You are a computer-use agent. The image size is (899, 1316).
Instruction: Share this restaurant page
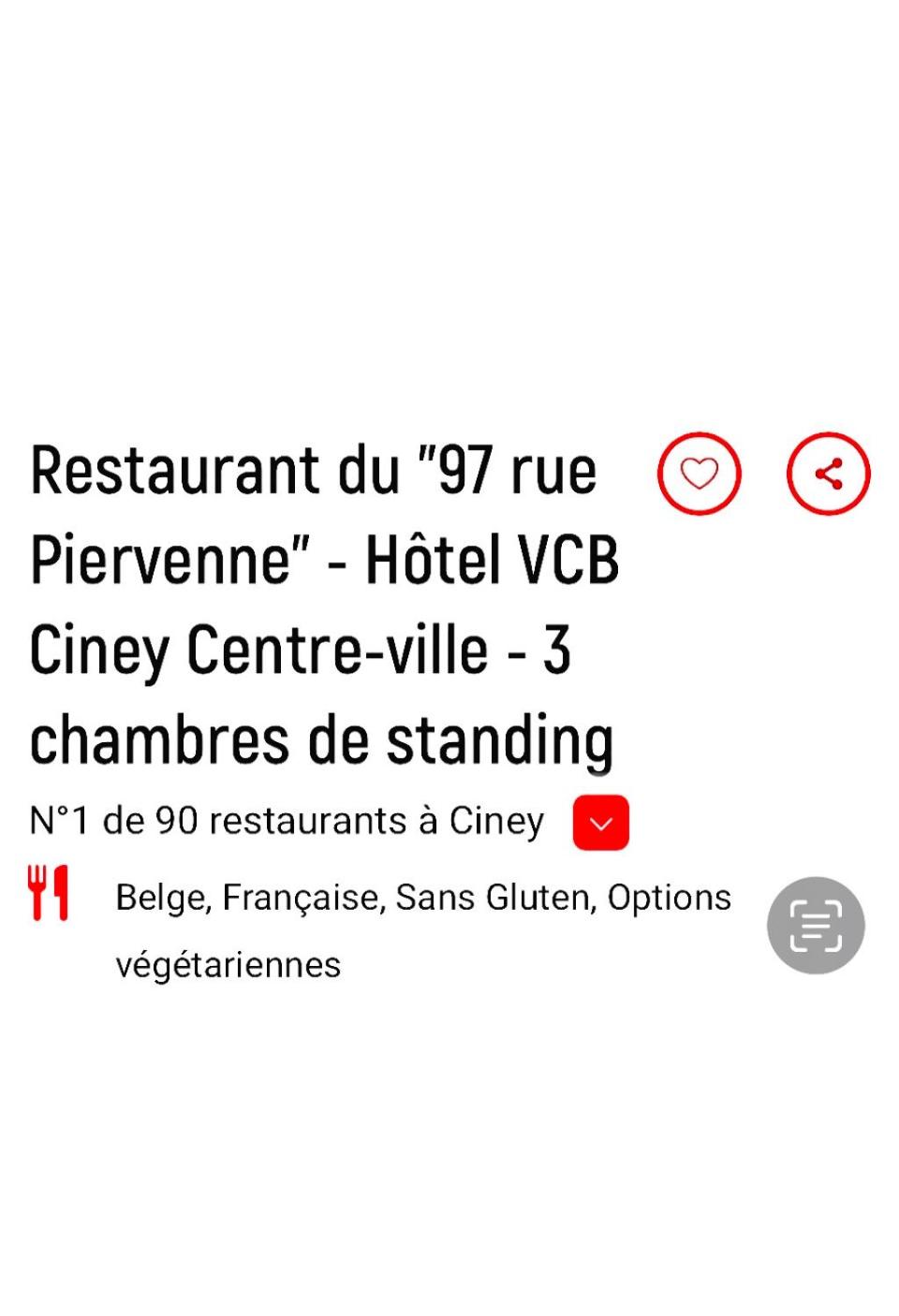pos(828,474)
